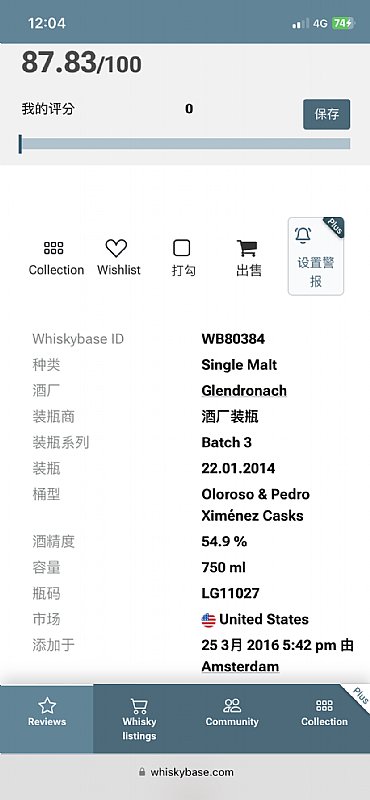The width and height of the screenshot is (370, 800).
Task: Open the Glendronach distillery link
Action: pyautogui.click(x=244, y=391)
